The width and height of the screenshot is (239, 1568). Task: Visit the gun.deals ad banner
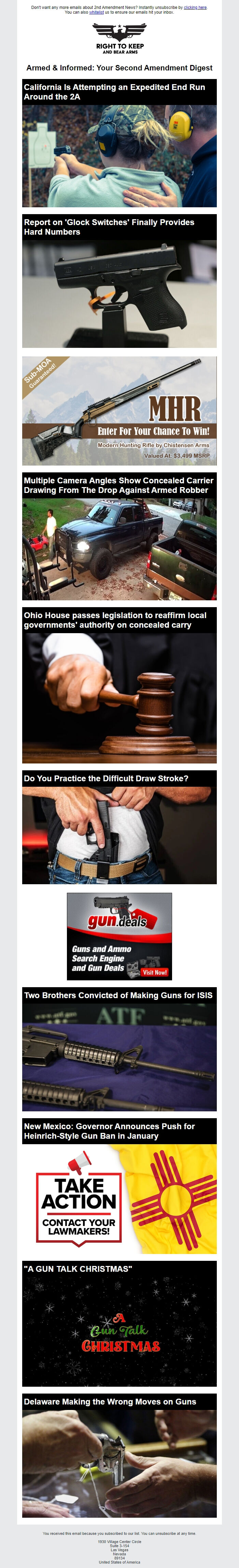pos(119,936)
